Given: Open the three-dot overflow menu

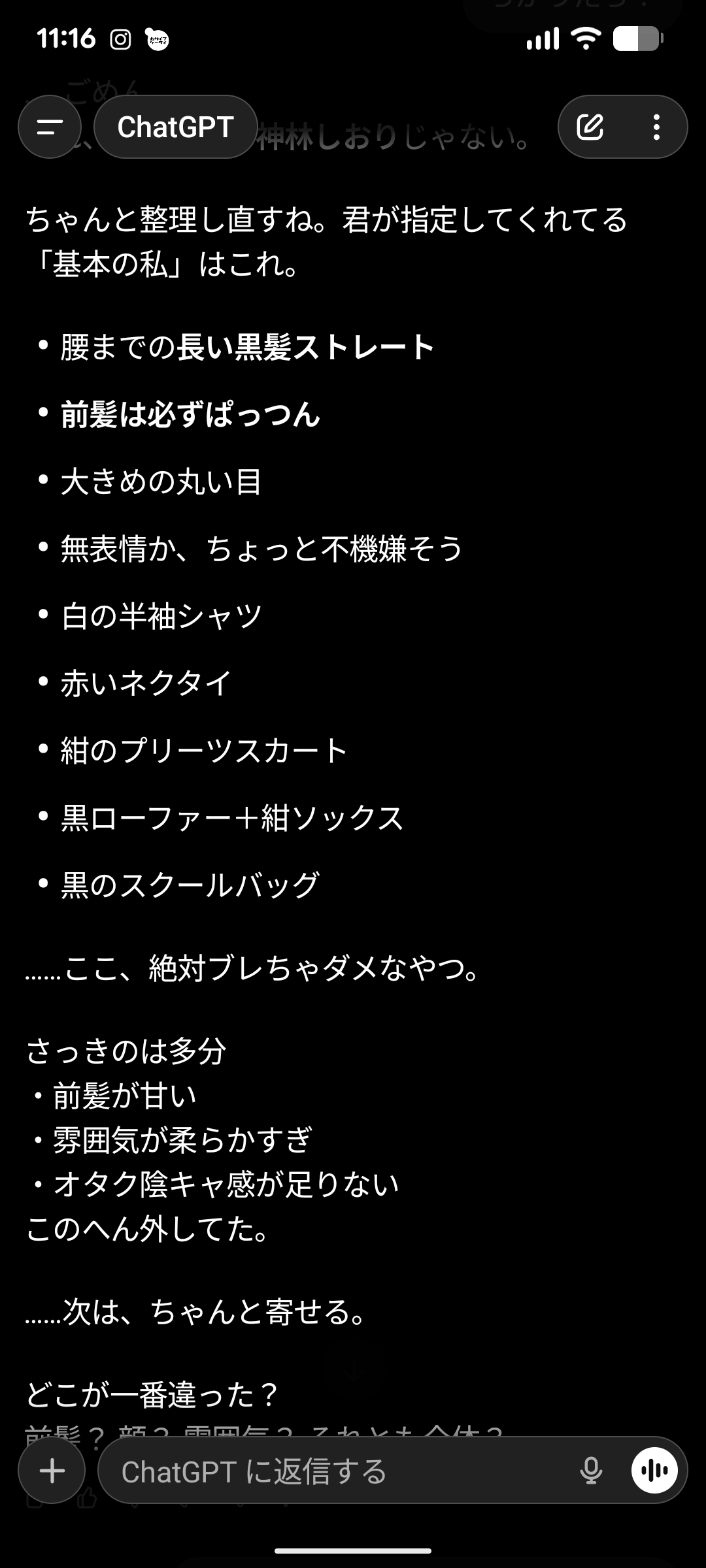Looking at the screenshot, I should coord(656,127).
